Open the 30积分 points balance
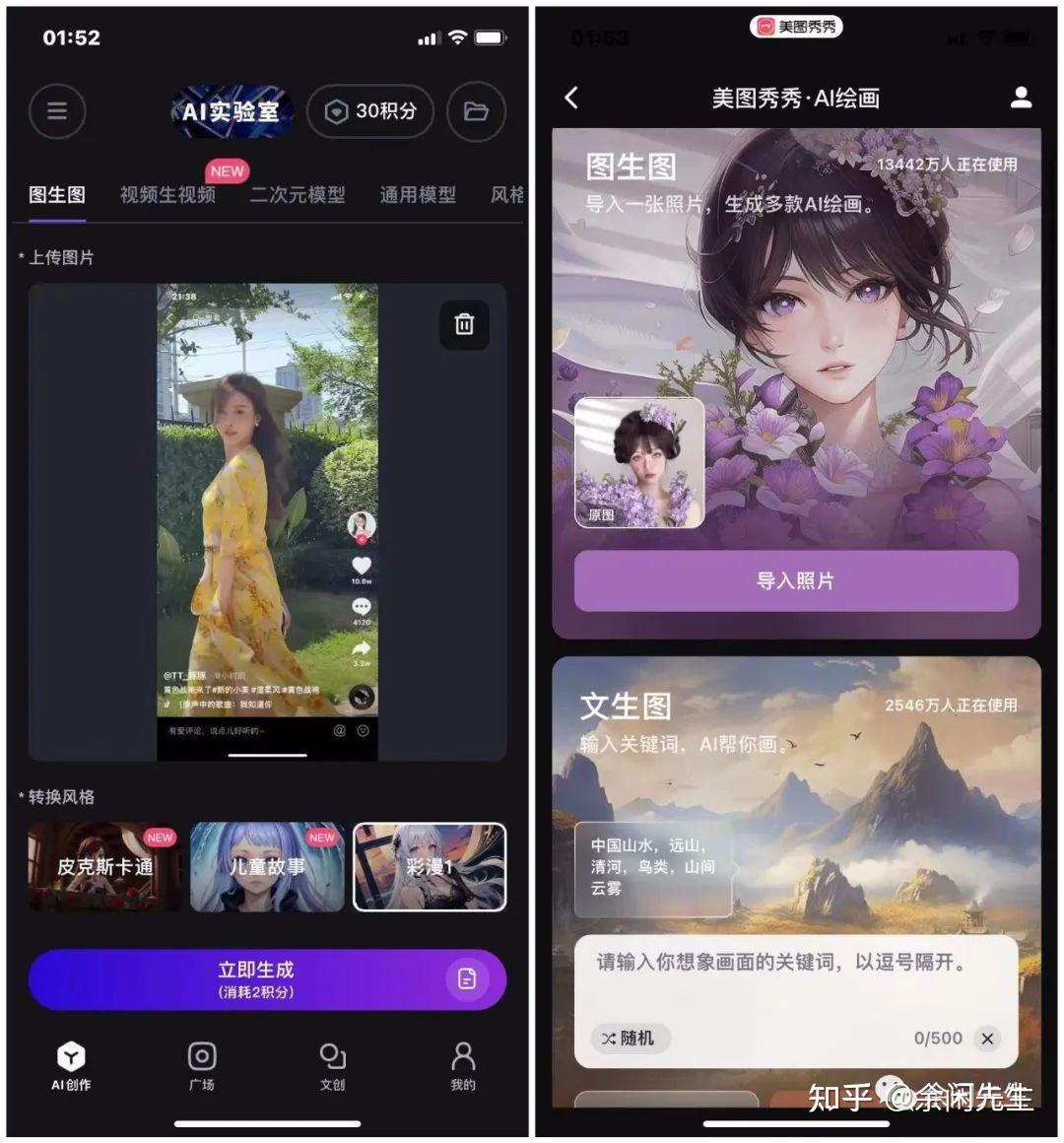 point(370,110)
